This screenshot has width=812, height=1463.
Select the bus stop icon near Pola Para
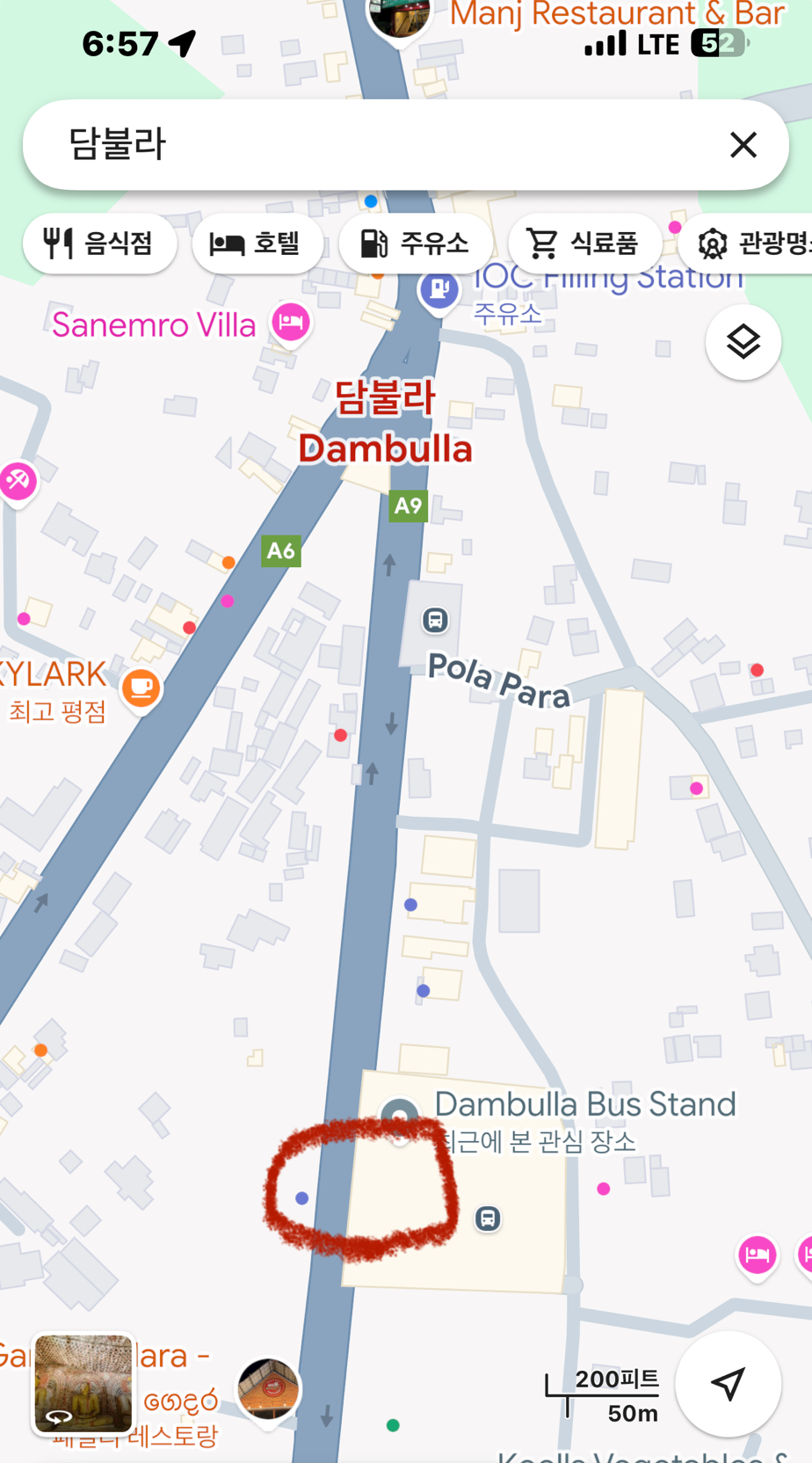pos(435,620)
